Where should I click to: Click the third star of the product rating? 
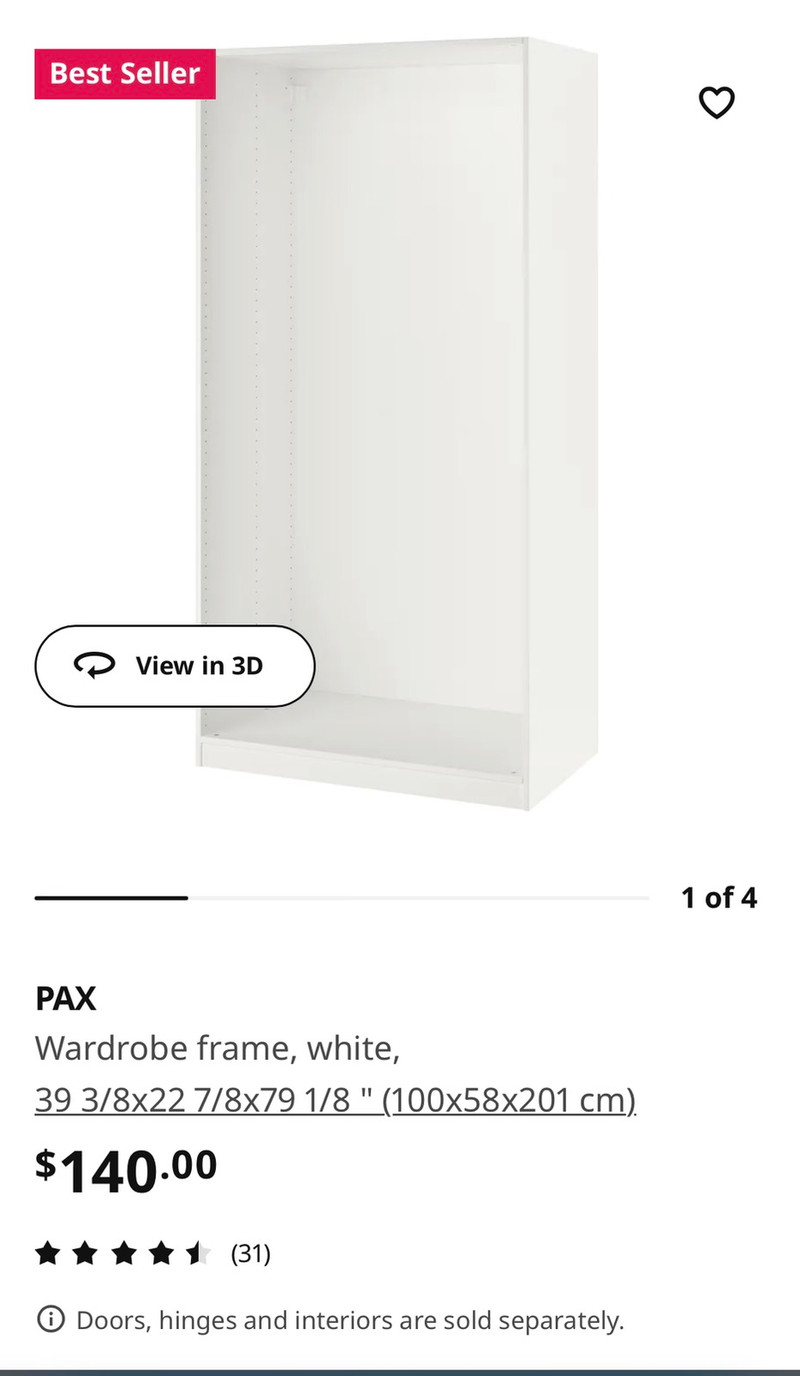(123, 1253)
